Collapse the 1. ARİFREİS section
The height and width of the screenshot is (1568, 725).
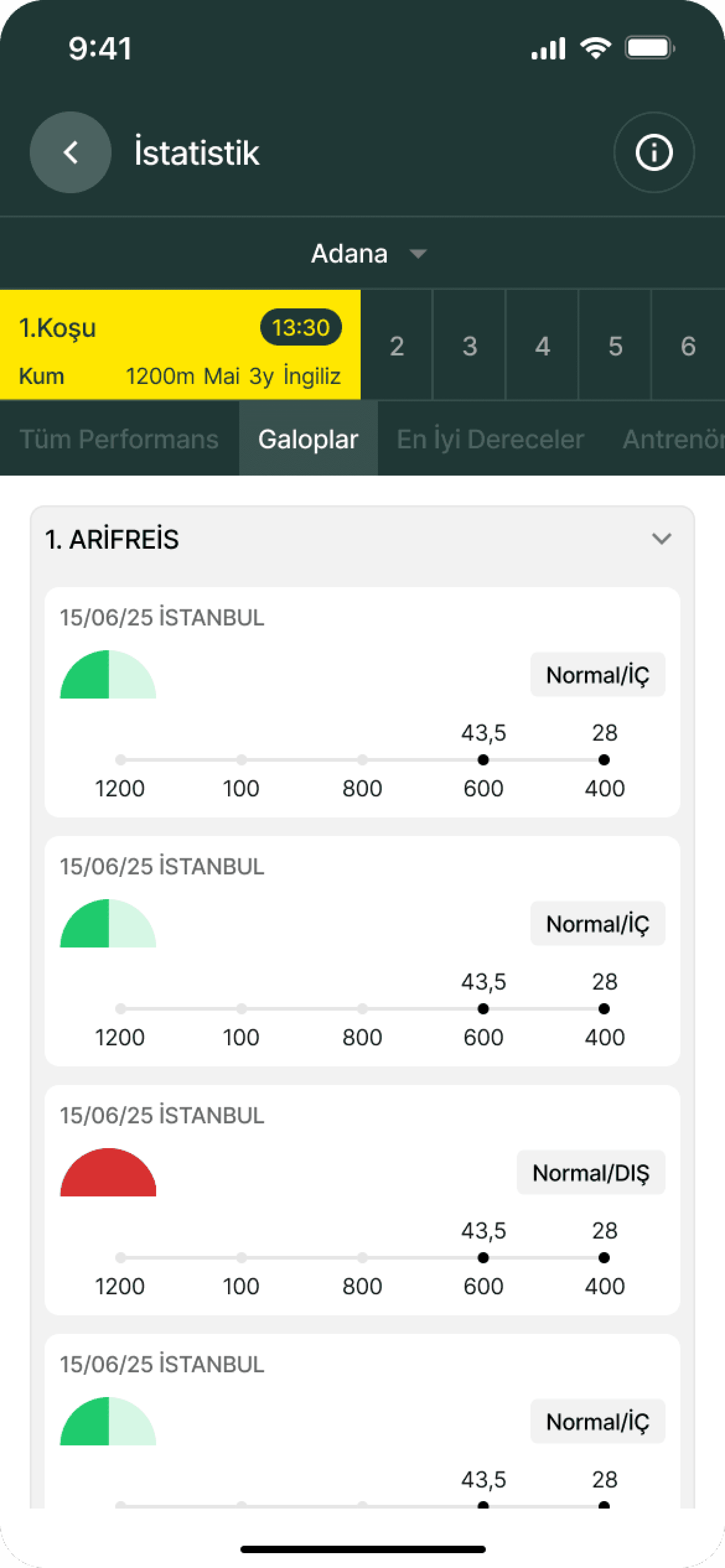pyautogui.click(x=661, y=539)
